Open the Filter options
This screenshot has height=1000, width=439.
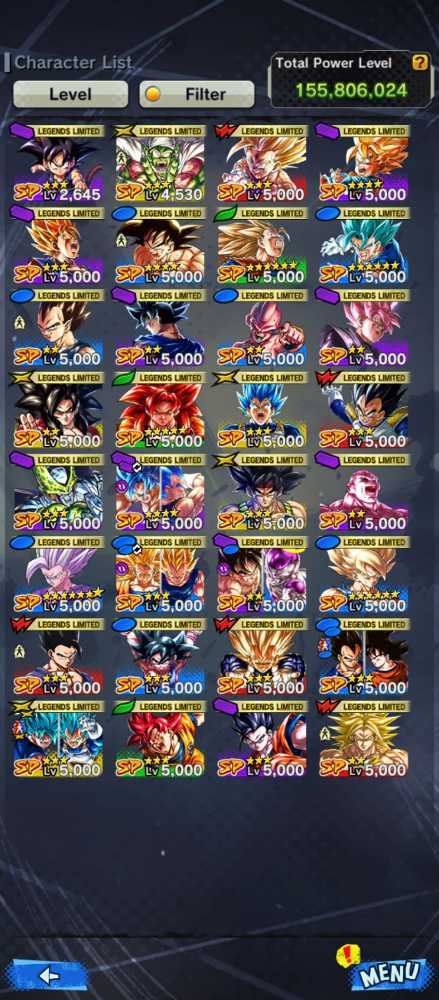tap(197, 94)
